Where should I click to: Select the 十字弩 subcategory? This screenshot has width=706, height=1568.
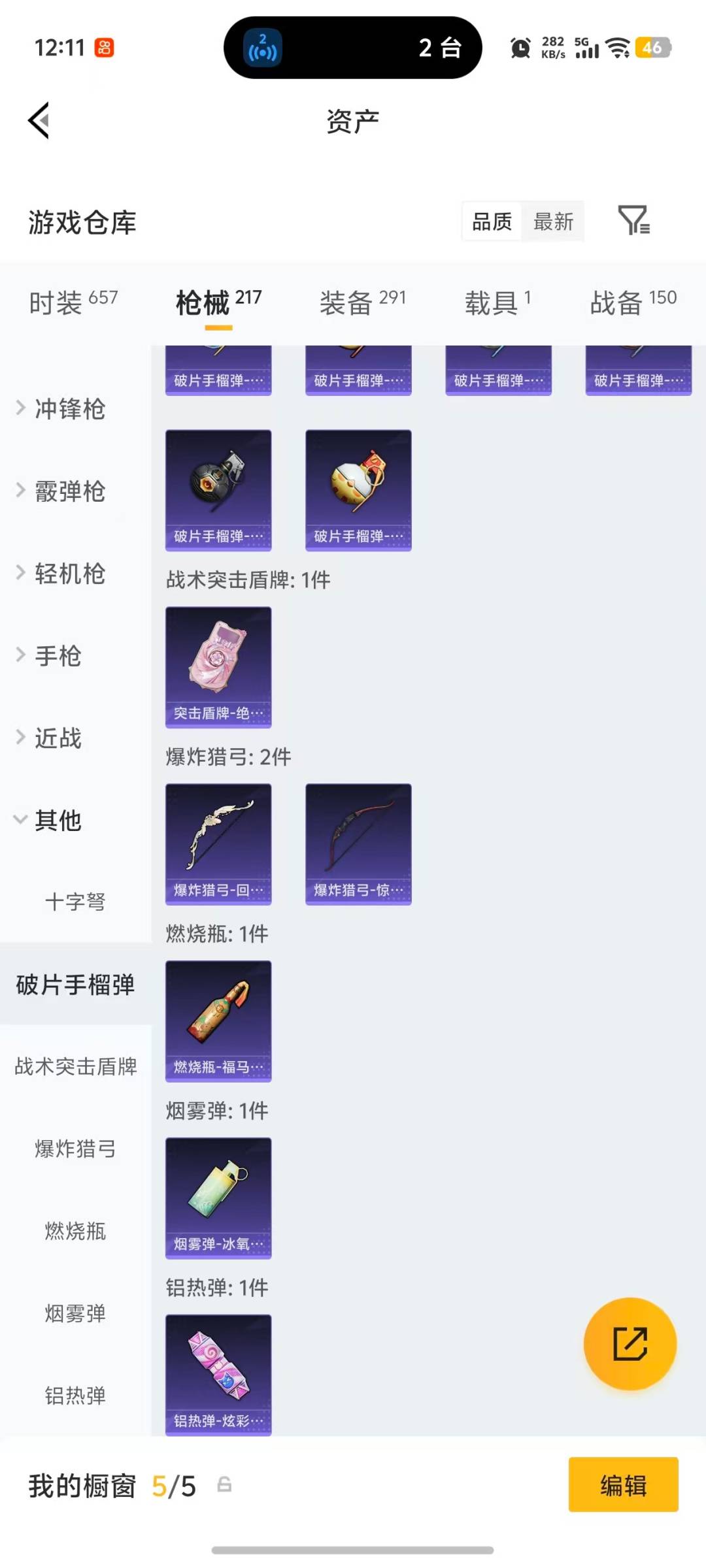click(75, 903)
